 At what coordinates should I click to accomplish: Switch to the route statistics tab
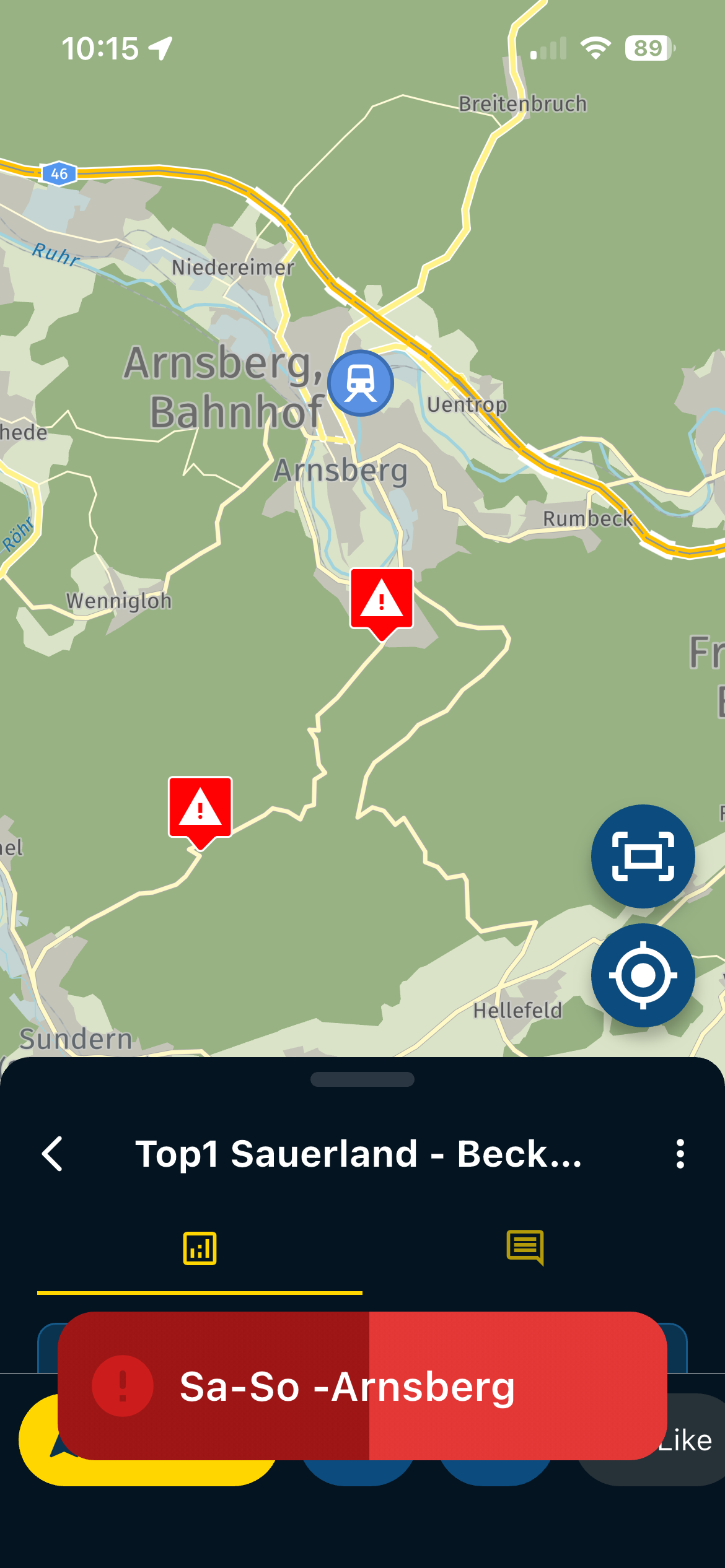pyautogui.click(x=200, y=1248)
